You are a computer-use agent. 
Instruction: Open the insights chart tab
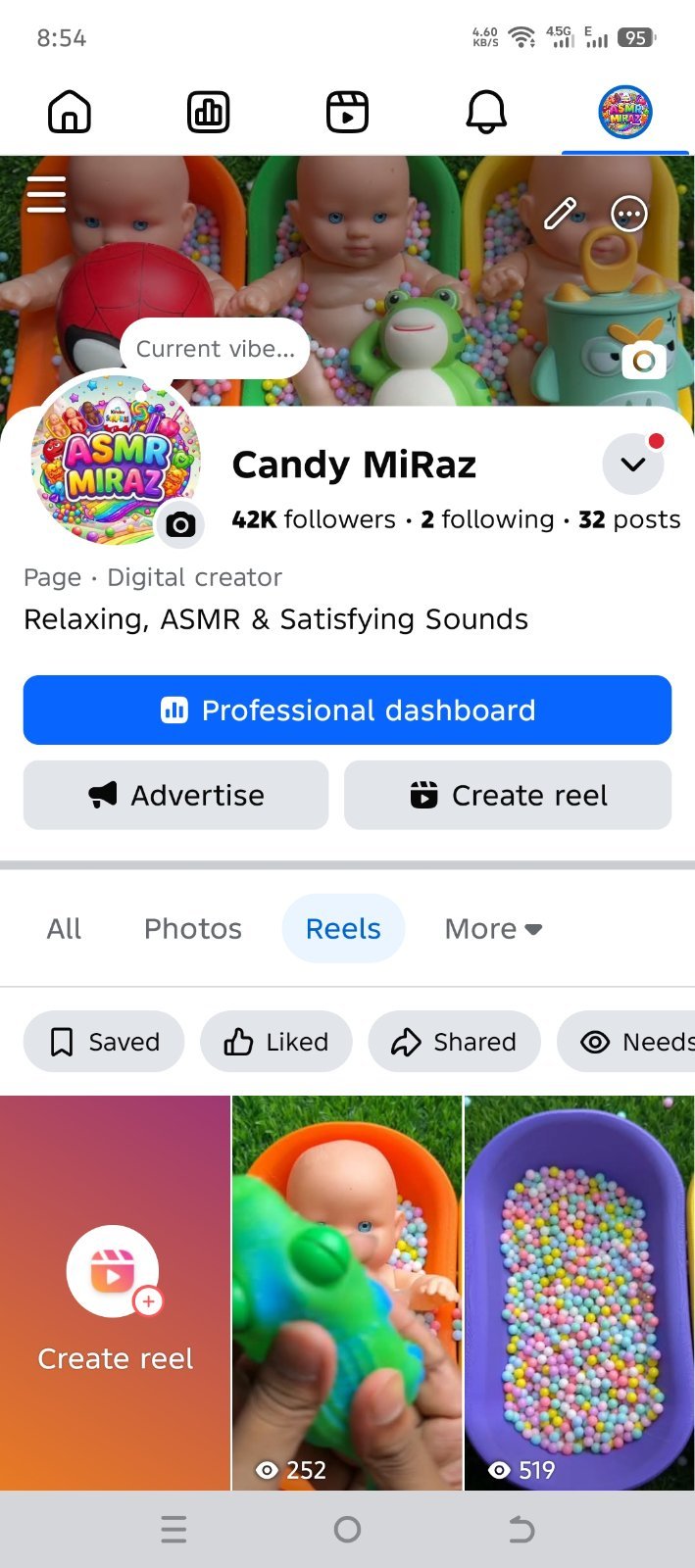point(209,112)
